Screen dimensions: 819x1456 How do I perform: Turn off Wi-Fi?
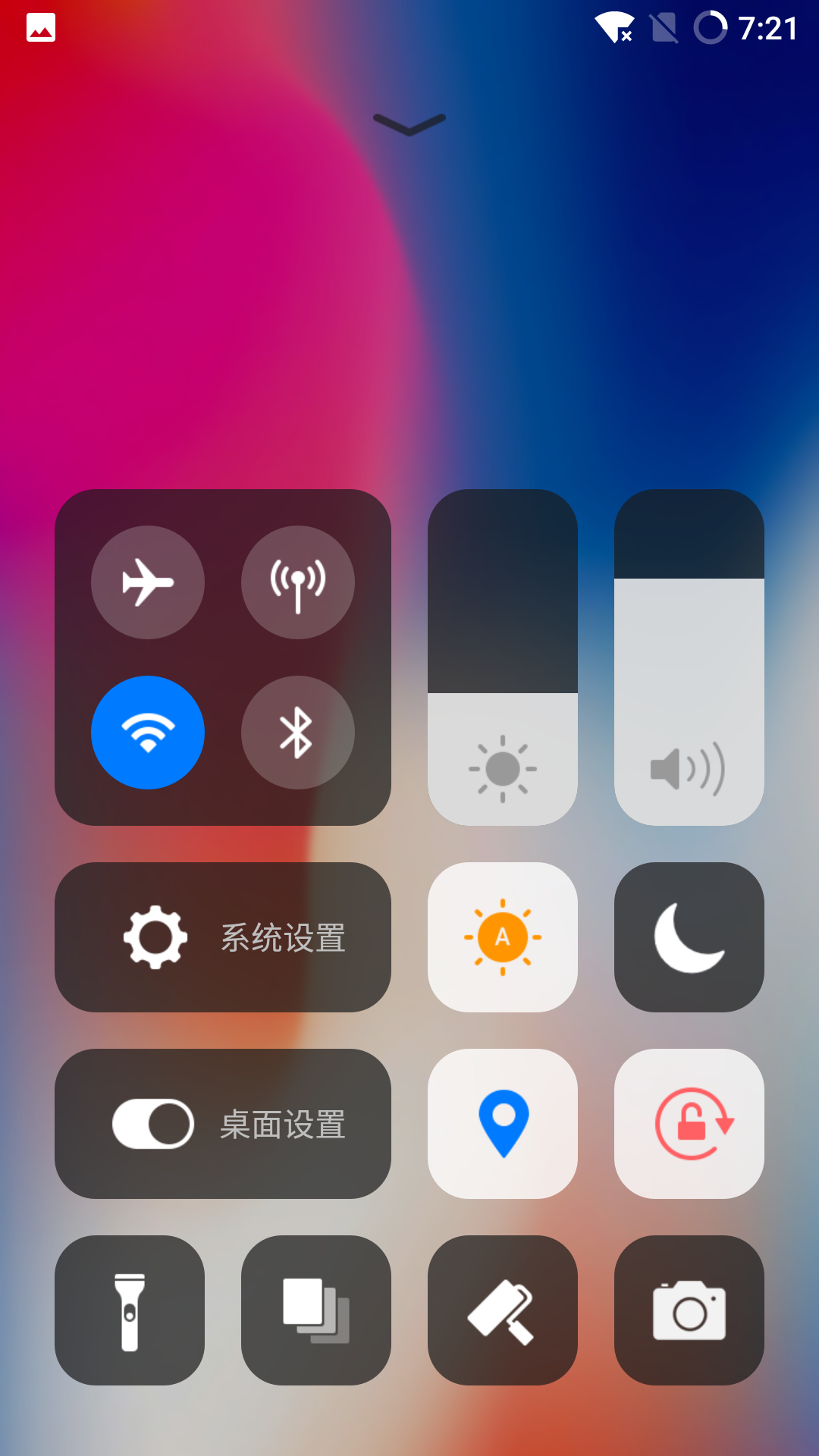pyautogui.click(x=148, y=733)
